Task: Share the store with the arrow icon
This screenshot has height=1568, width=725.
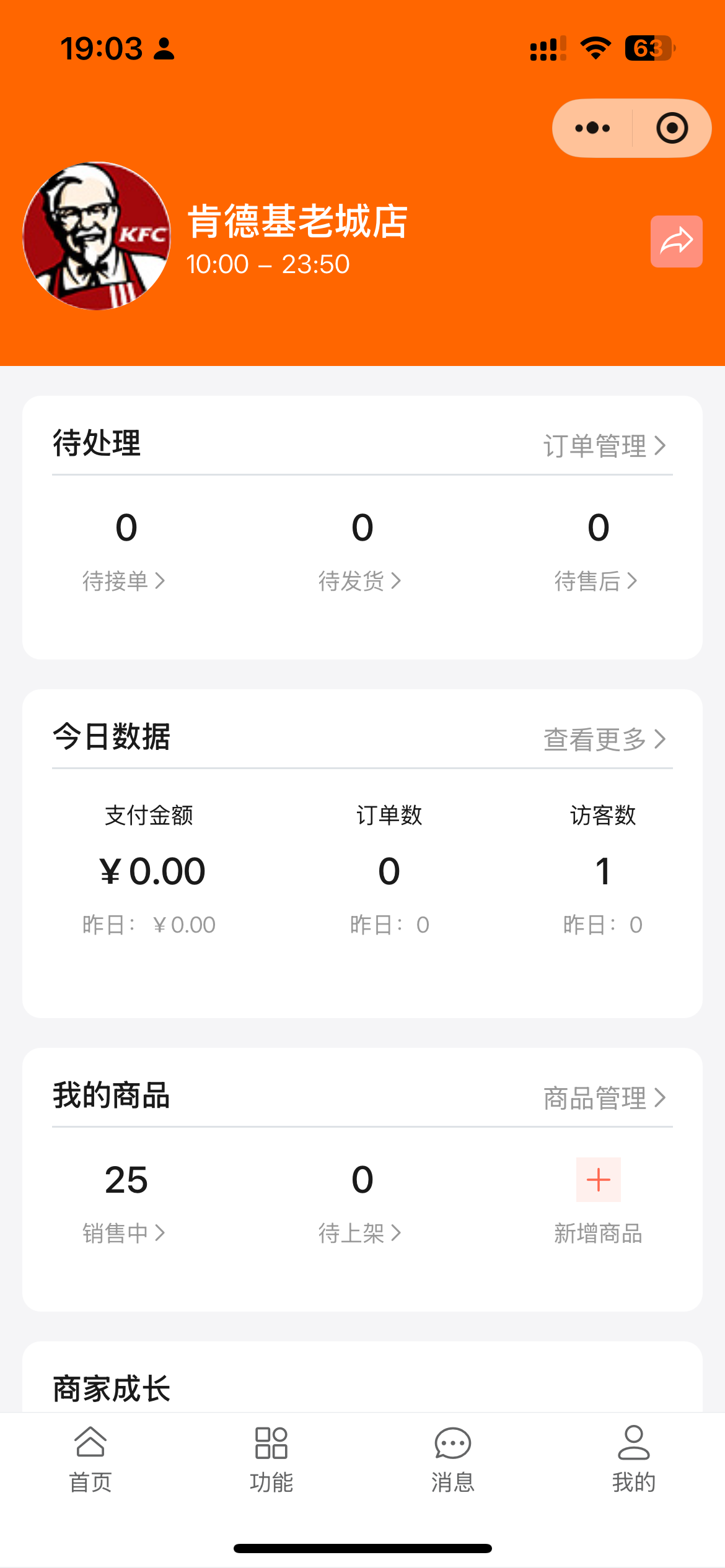Action: (676, 242)
